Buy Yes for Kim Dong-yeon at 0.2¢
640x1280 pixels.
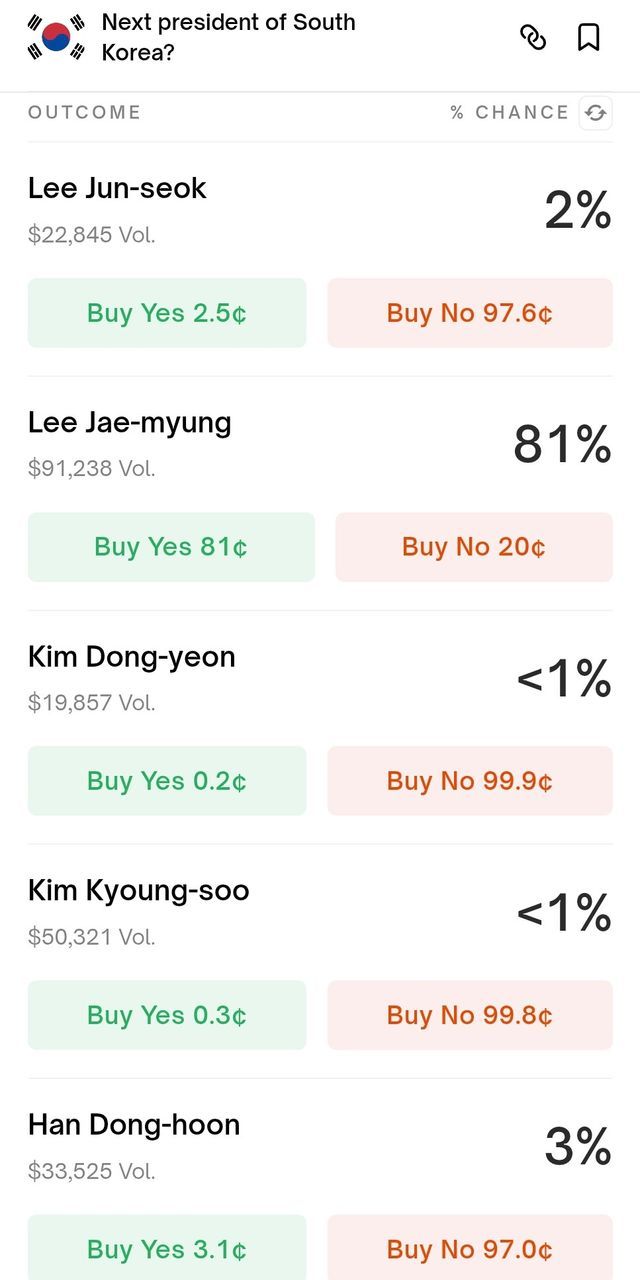coord(167,781)
